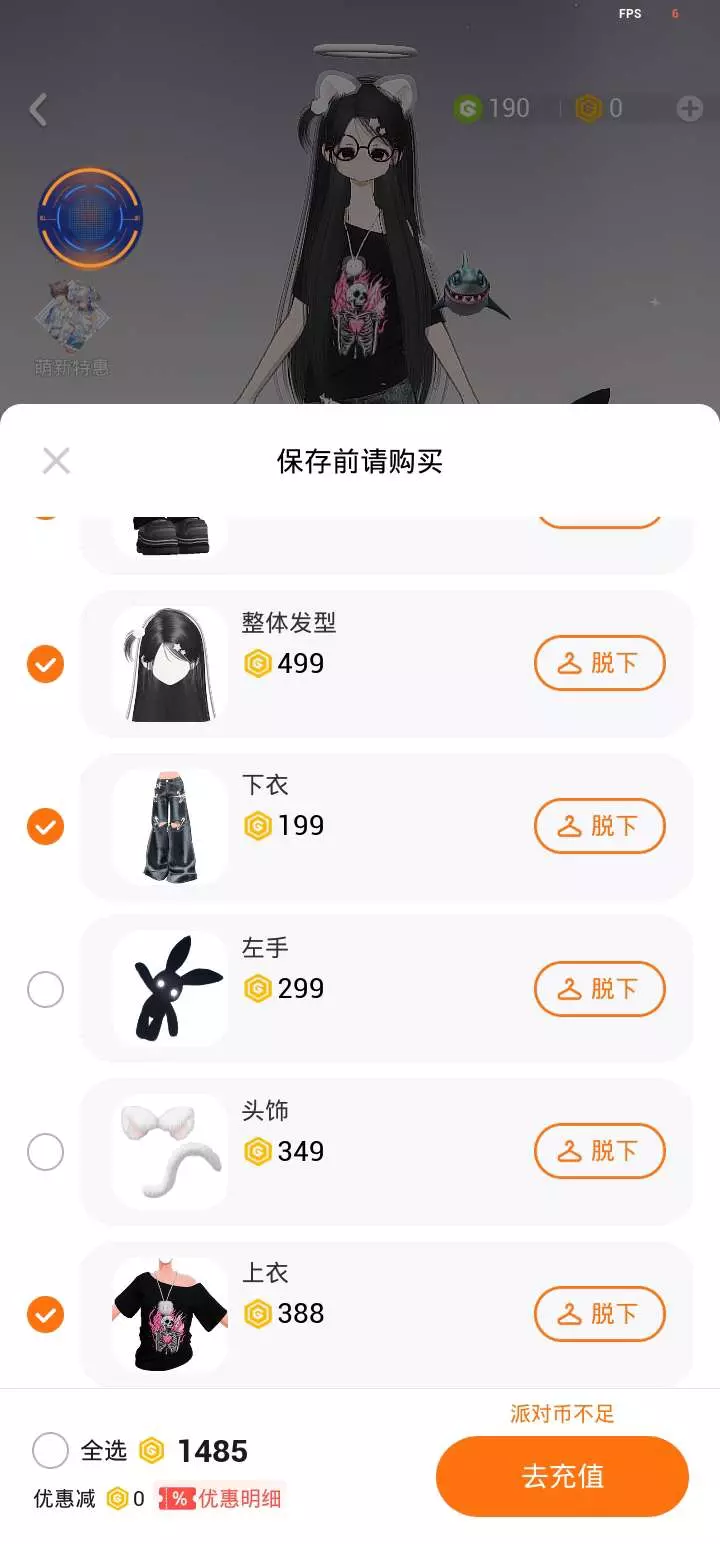Image resolution: width=720 pixels, height=1544 pixels.
Task: Uncheck the 整体发型 item checkbox
Action: click(45, 664)
